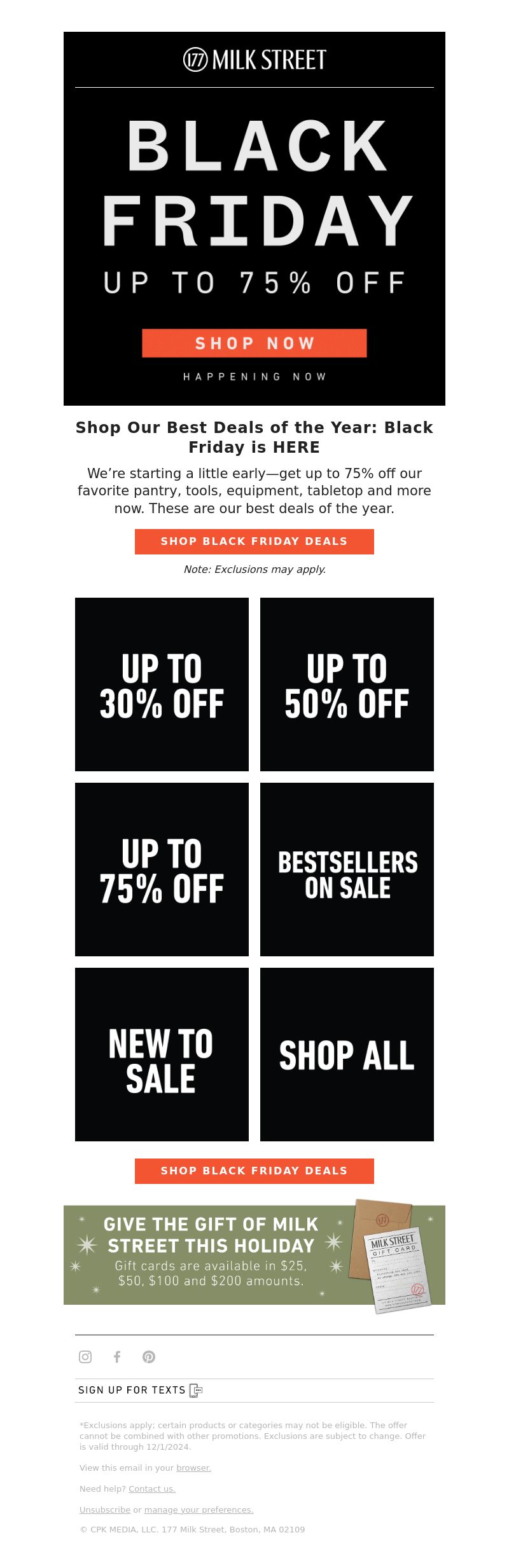Visit the Instagram page
Image resolution: width=509 pixels, height=1568 pixels.
point(85,1357)
